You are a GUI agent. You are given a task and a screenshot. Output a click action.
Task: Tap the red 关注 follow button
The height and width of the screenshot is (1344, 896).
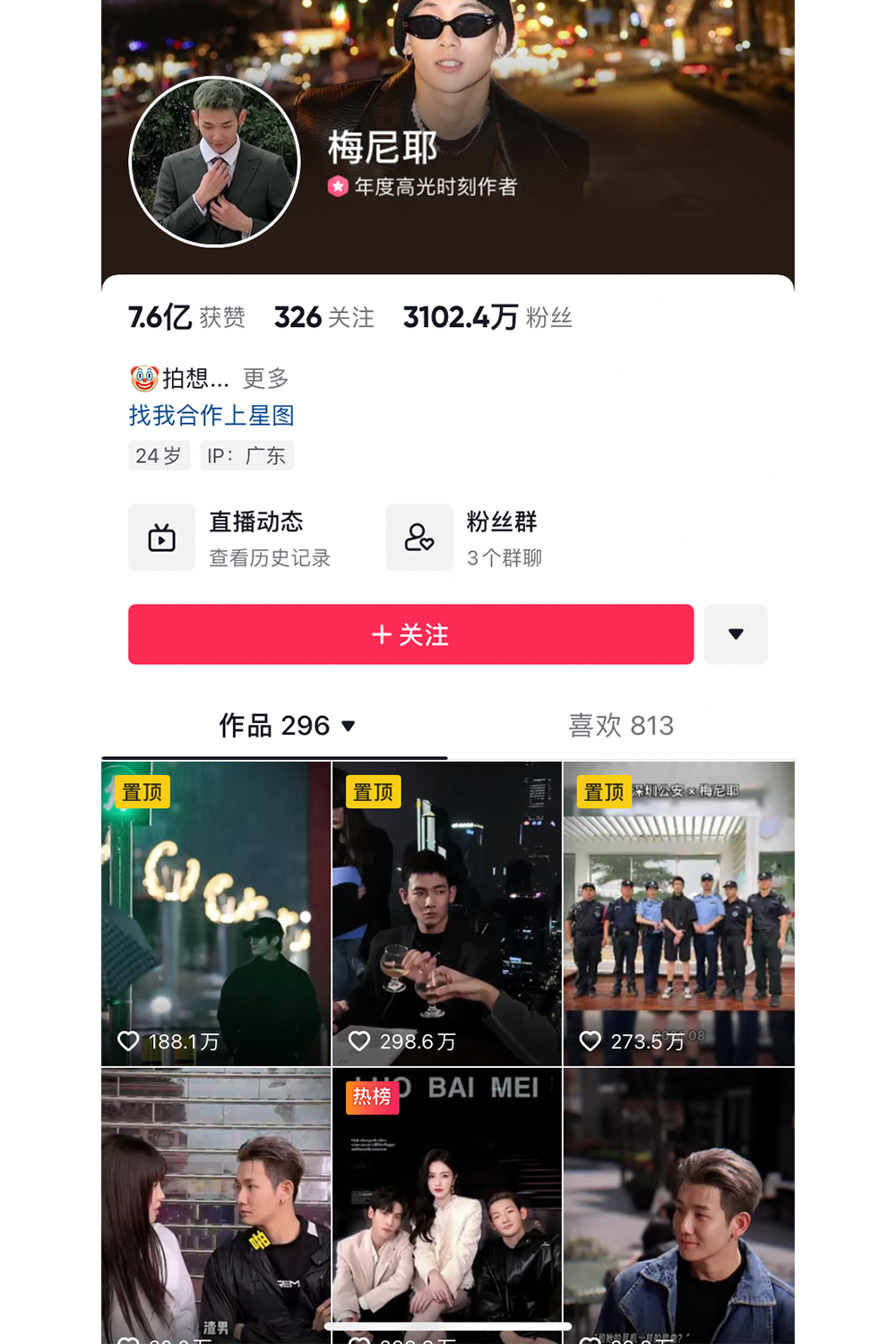coord(410,634)
